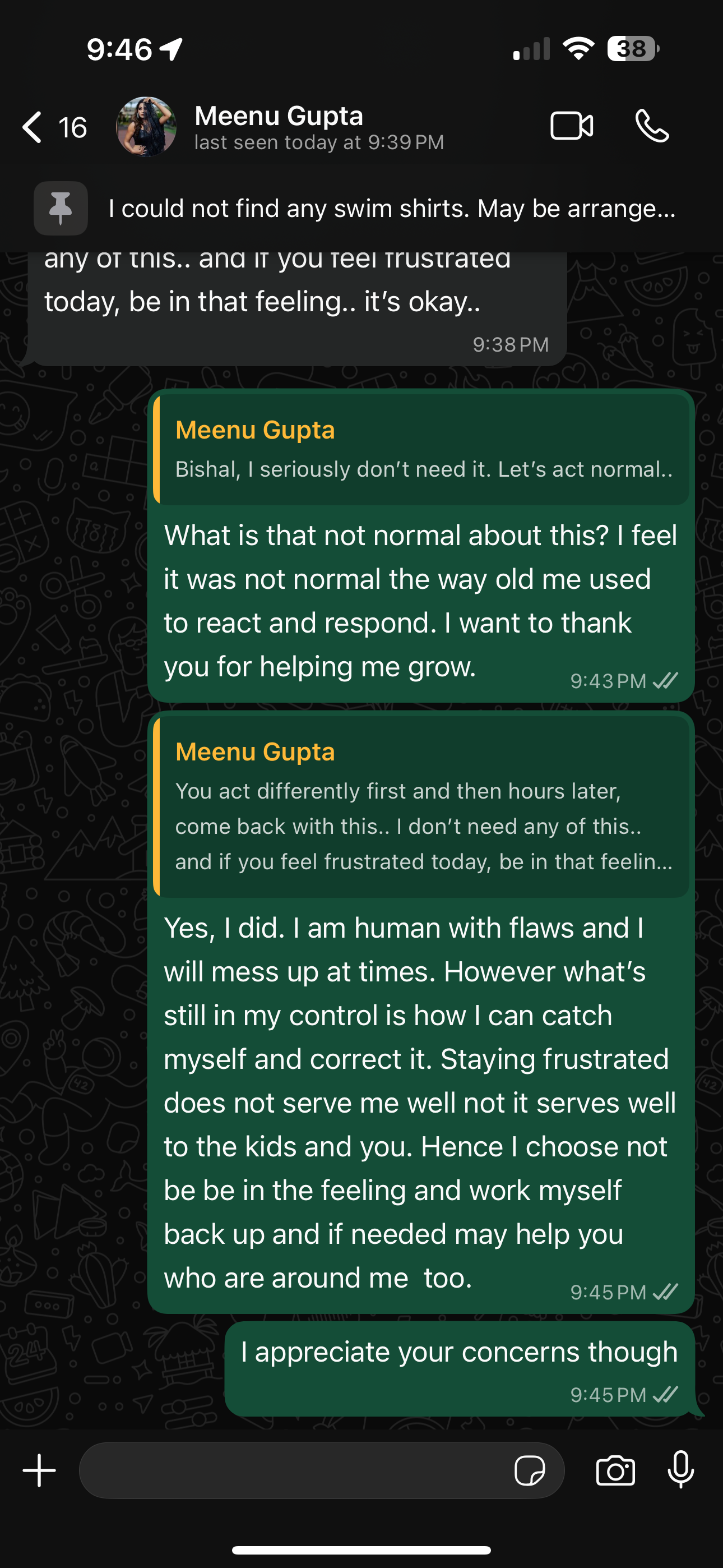Open the sticker picker

530,1470
